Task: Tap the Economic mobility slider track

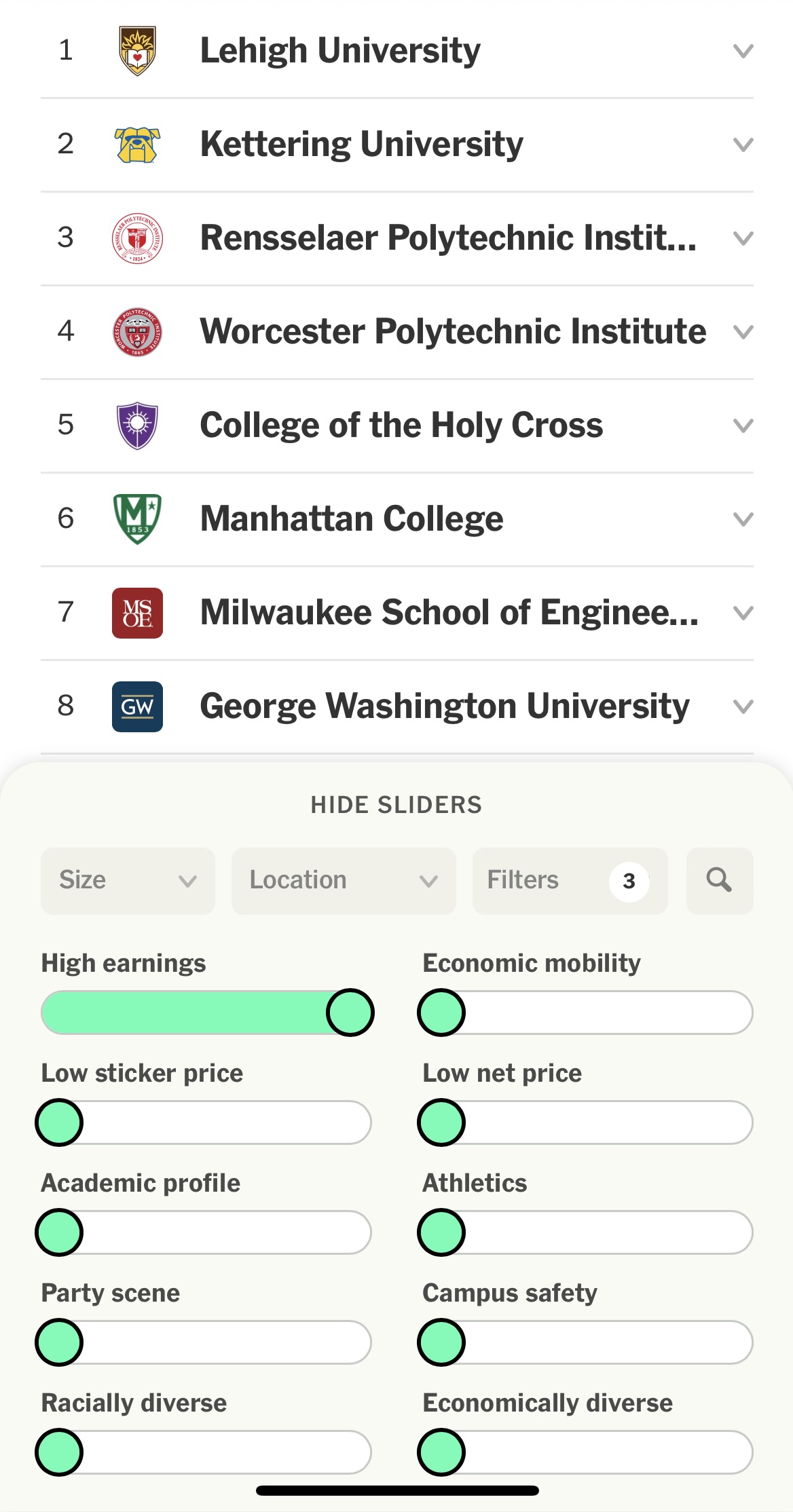Action: tap(585, 1013)
